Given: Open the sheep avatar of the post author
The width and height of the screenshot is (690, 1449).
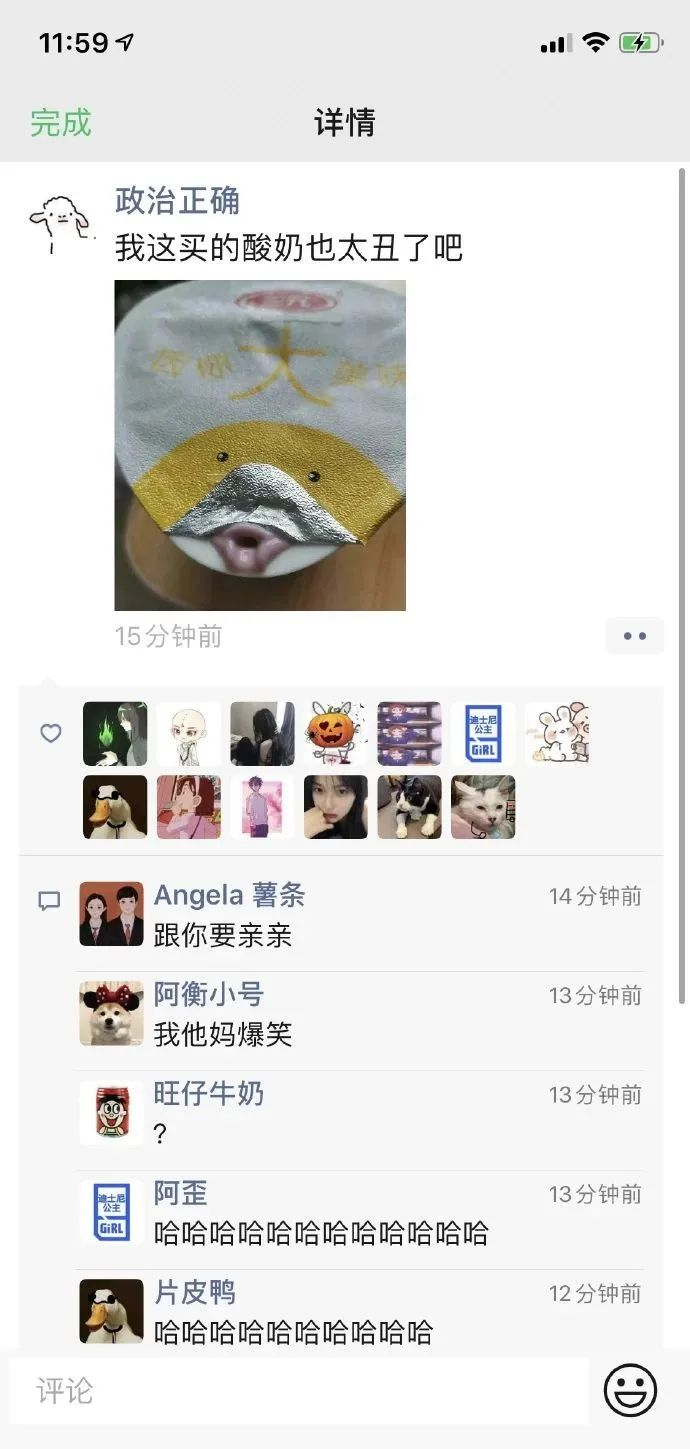Looking at the screenshot, I should click(x=59, y=219).
